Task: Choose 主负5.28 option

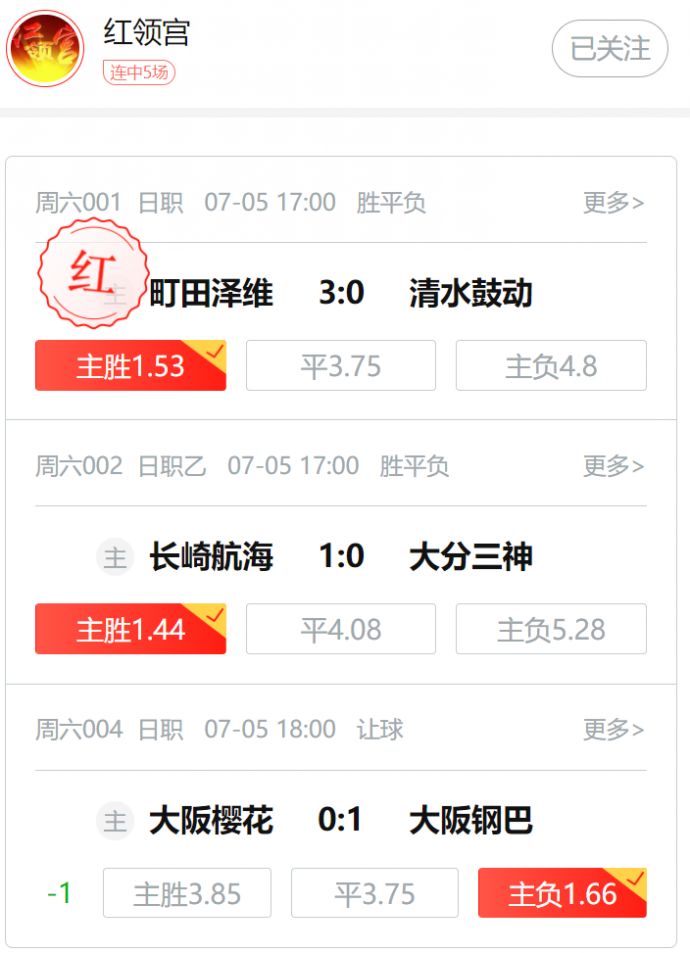Action: tap(551, 629)
